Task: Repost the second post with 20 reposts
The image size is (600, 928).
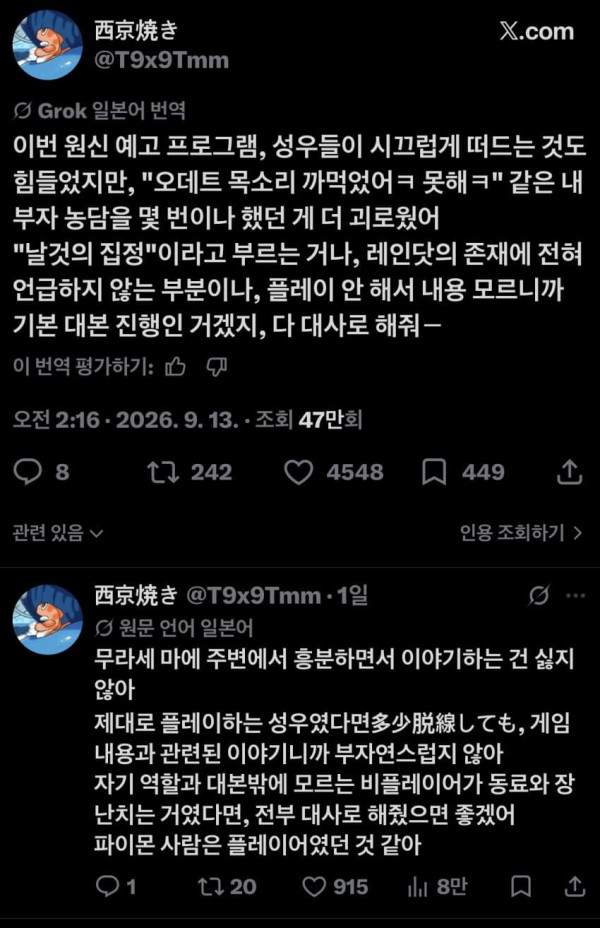Action: click(227, 886)
